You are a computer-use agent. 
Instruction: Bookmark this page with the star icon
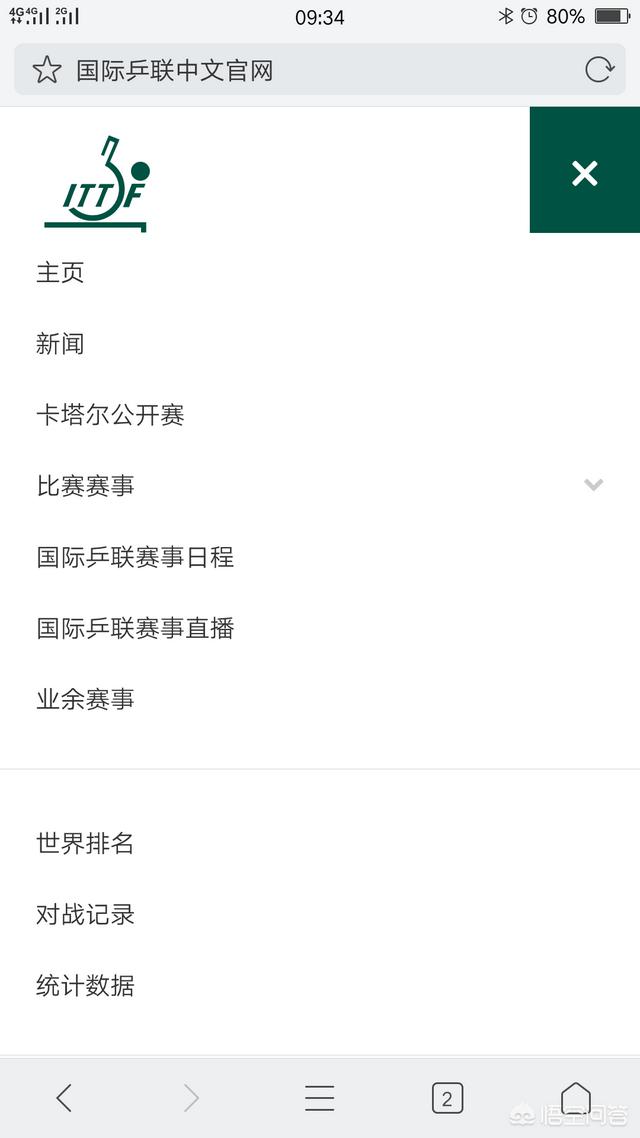(x=47, y=70)
